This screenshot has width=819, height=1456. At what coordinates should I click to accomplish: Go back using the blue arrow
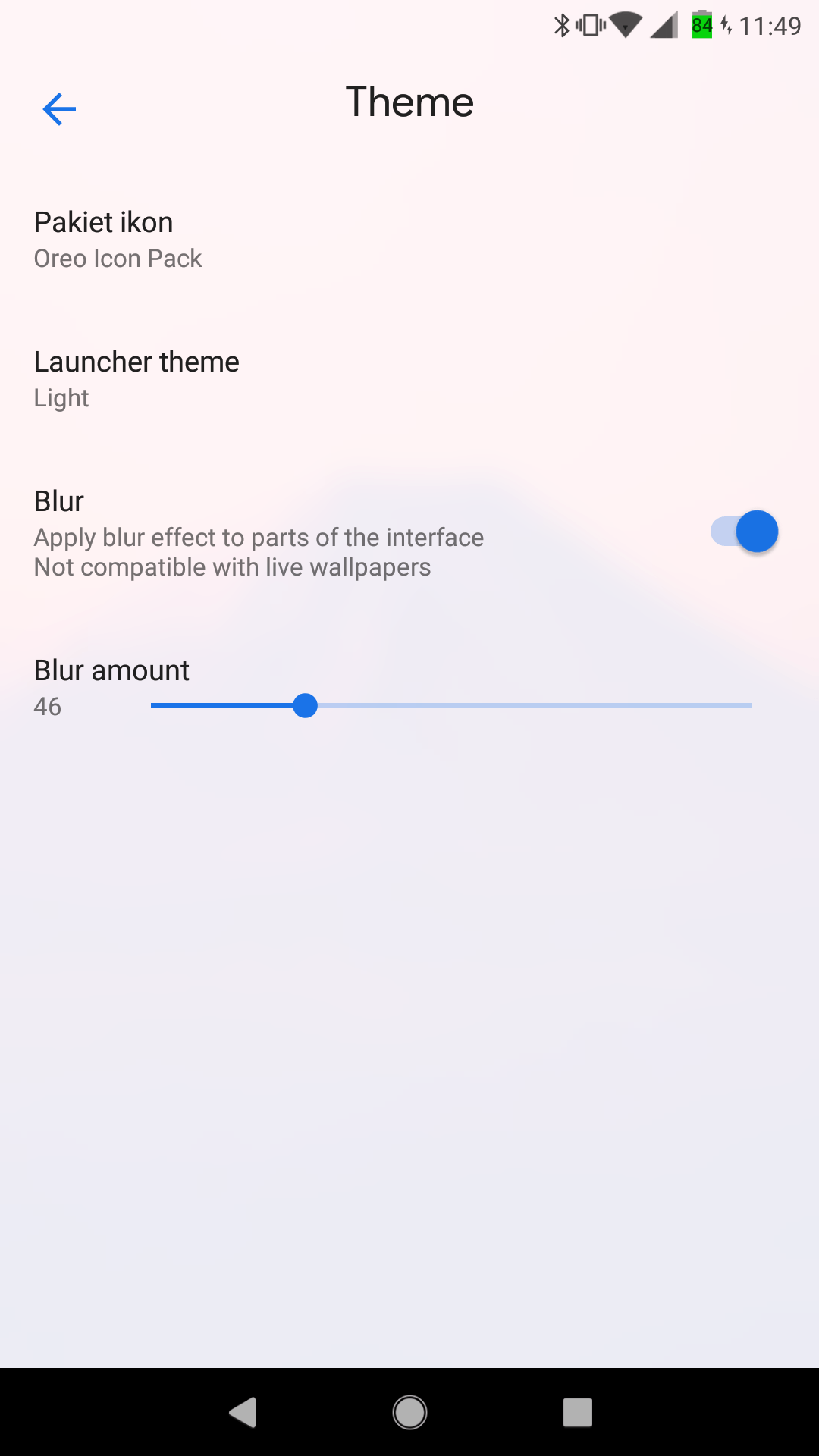59,108
